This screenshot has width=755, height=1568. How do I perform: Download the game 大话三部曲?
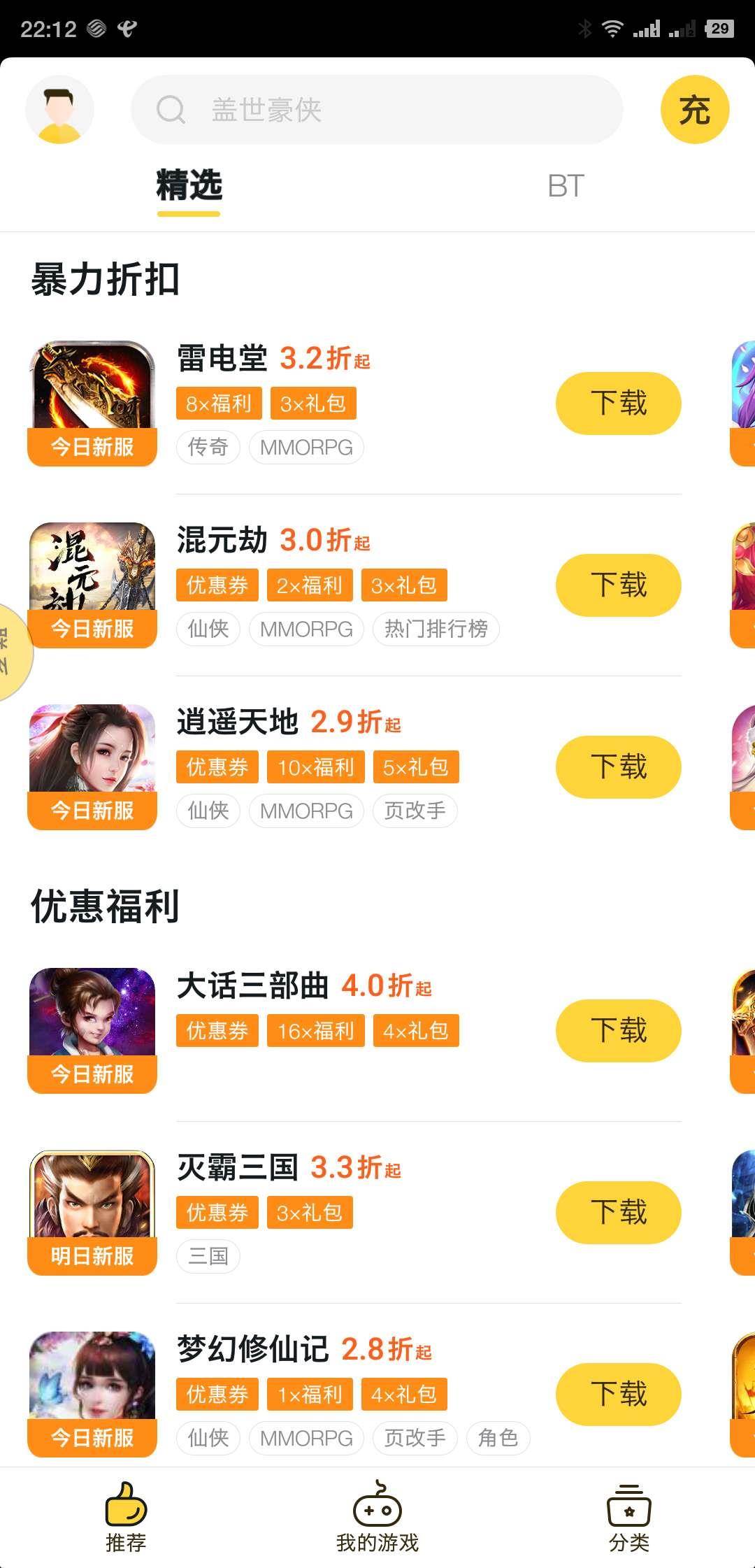coord(618,1031)
